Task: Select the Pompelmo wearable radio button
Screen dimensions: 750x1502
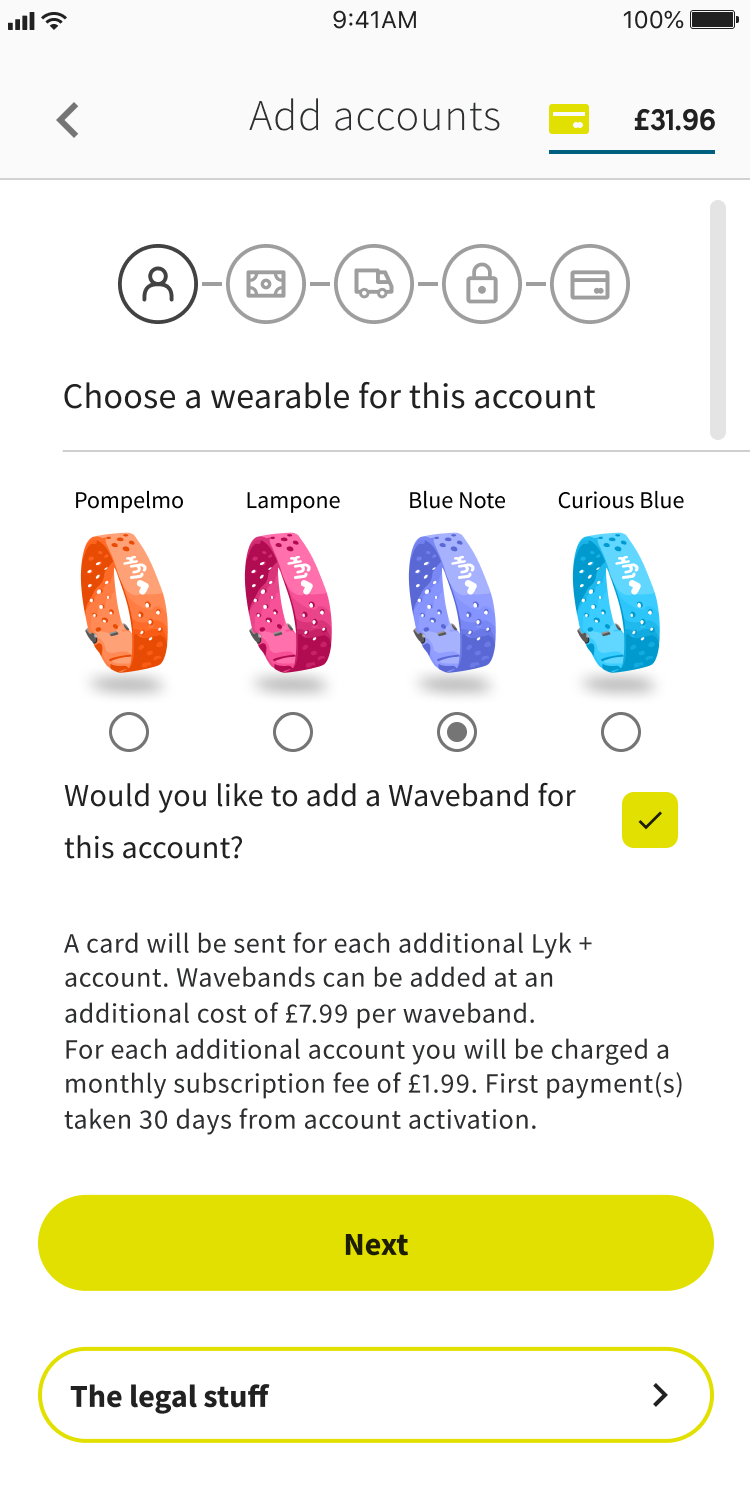Action: 129,734
